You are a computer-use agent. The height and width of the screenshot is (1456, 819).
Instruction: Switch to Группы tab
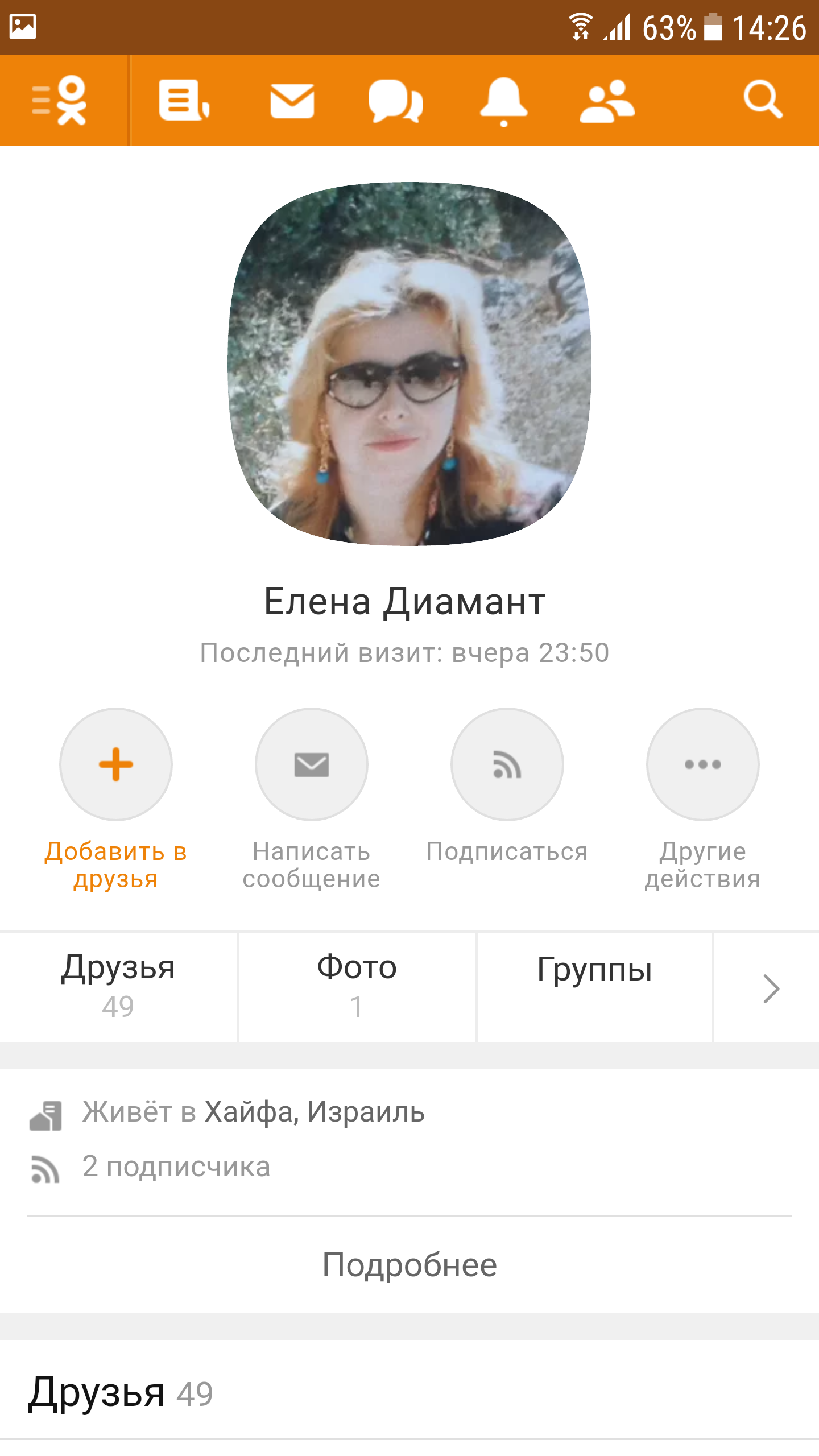coord(594,986)
